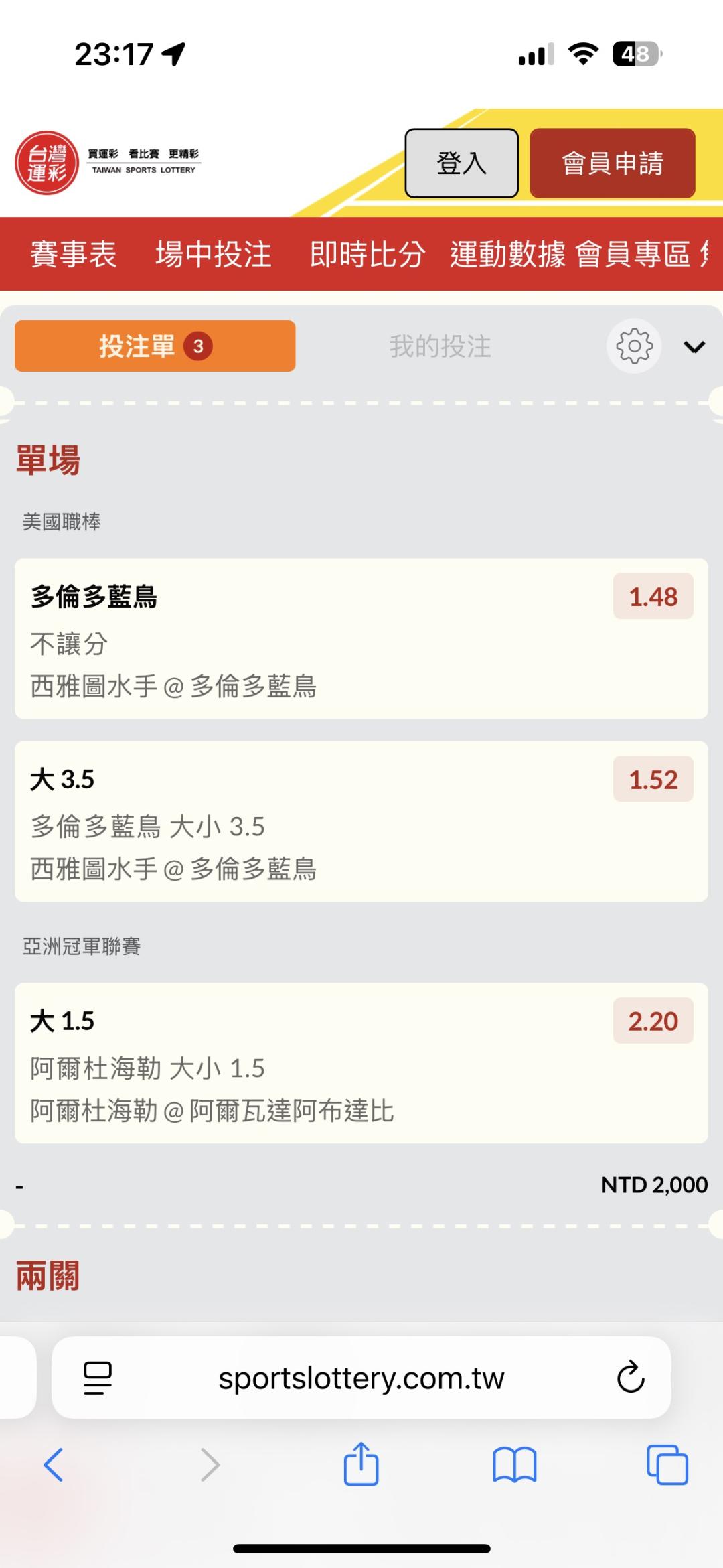
Task: Tap the 1.52 odds for 大 3.5
Action: [x=653, y=780]
